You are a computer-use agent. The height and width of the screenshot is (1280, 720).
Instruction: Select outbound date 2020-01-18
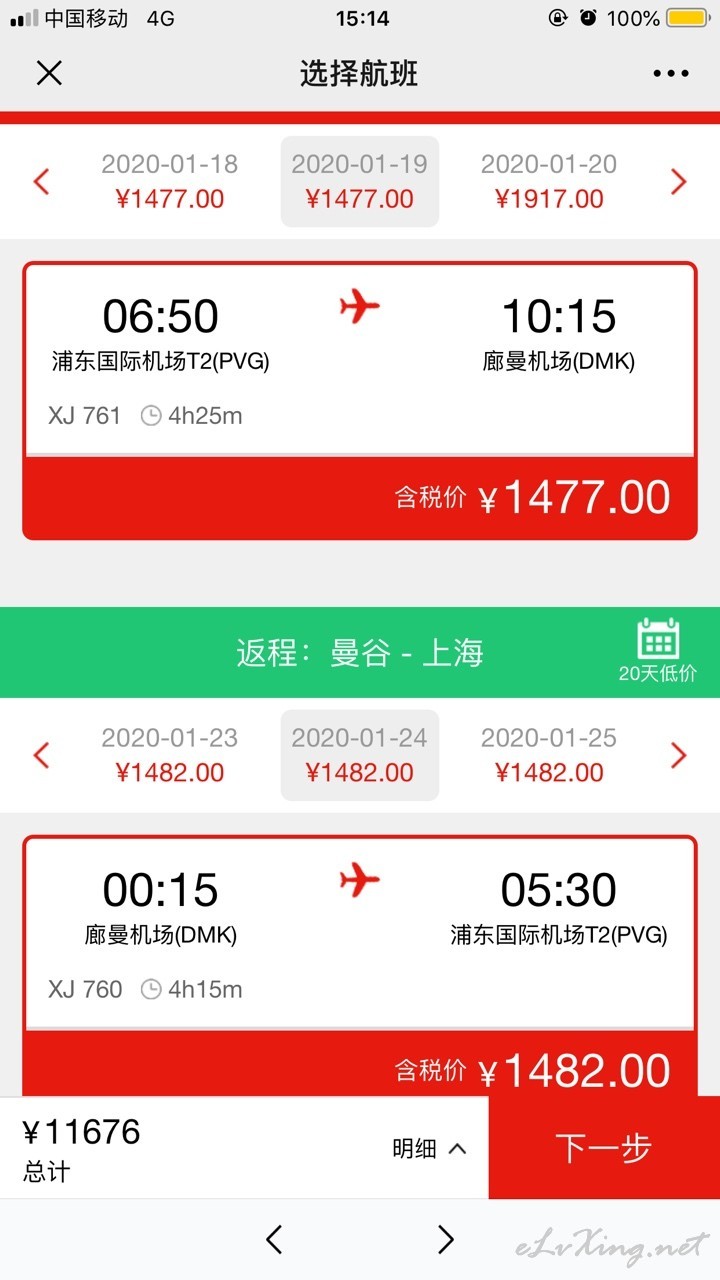click(x=170, y=181)
